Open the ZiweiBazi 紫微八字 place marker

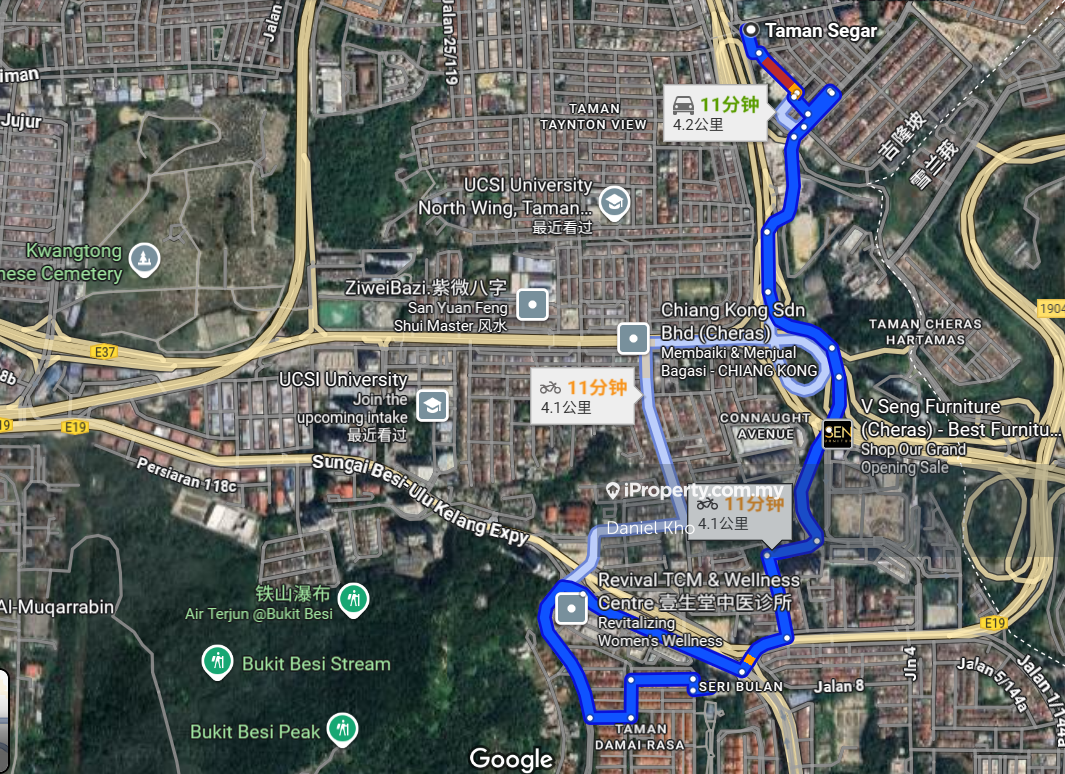coord(532,304)
